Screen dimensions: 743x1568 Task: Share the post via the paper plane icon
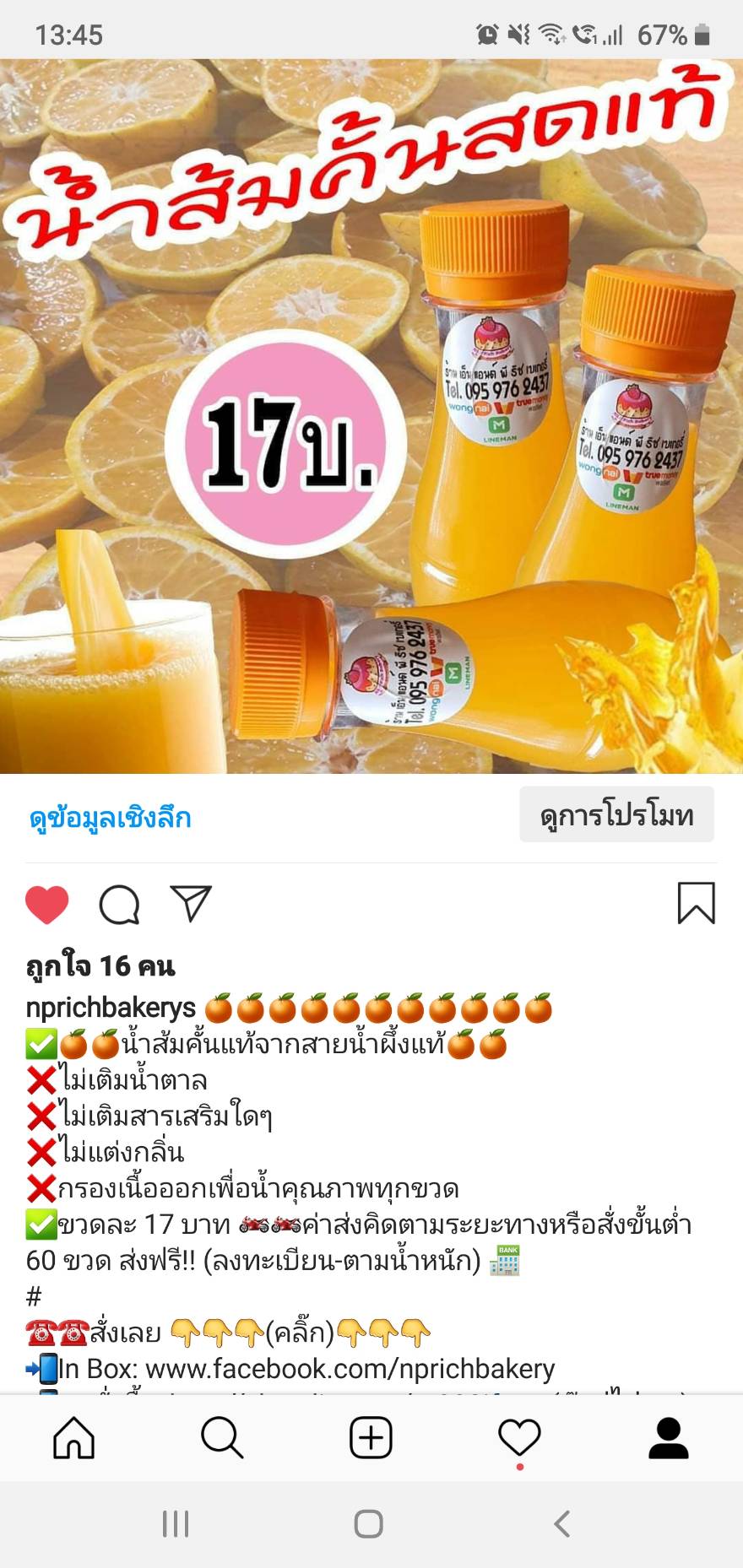coord(191,904)
